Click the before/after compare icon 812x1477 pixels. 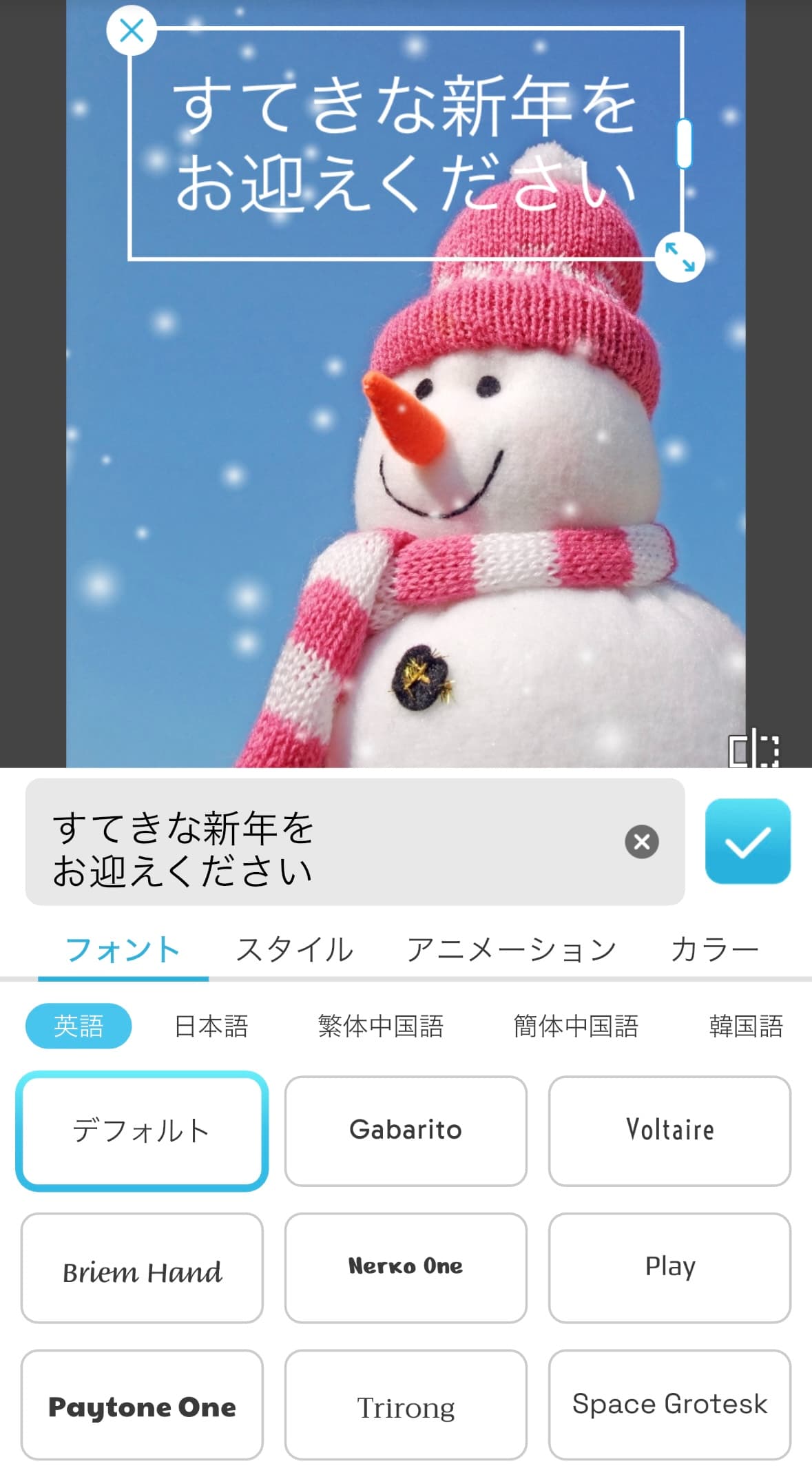755,751
